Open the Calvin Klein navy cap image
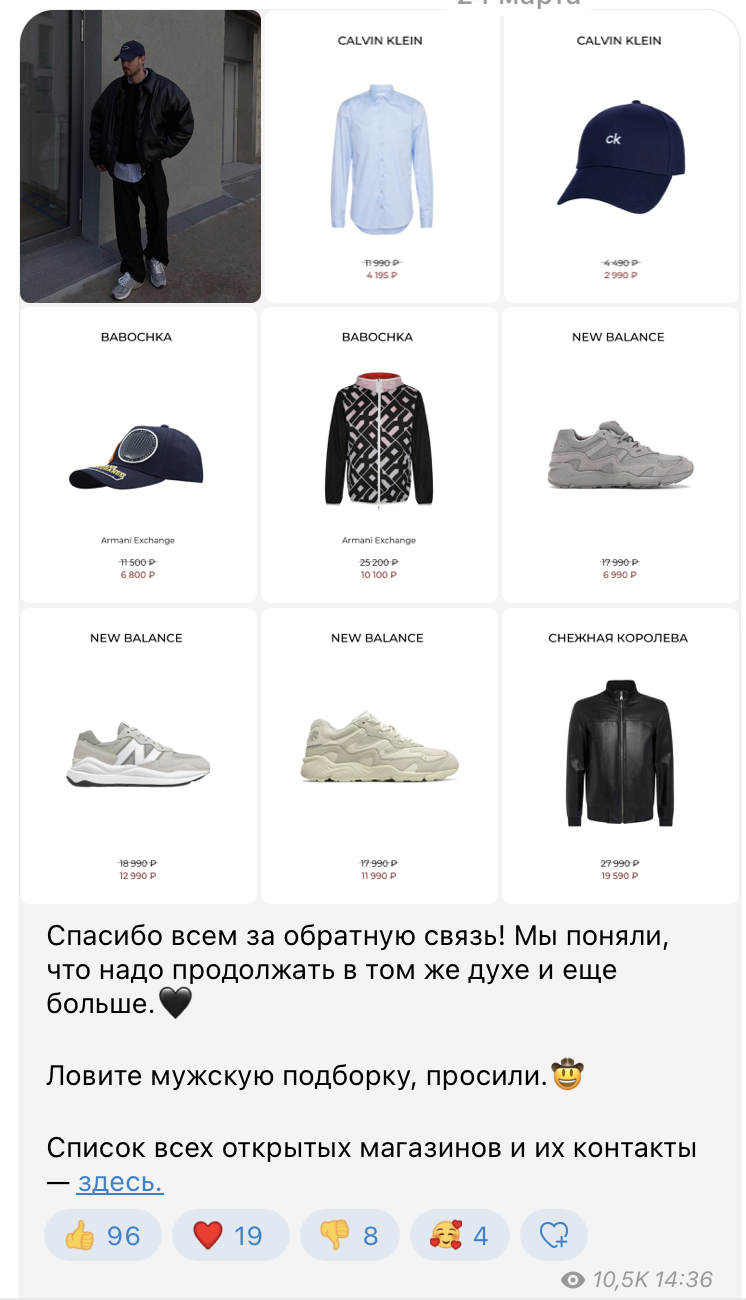The width and height of the screenshot is (746, 1300). (x=620, y=156)
